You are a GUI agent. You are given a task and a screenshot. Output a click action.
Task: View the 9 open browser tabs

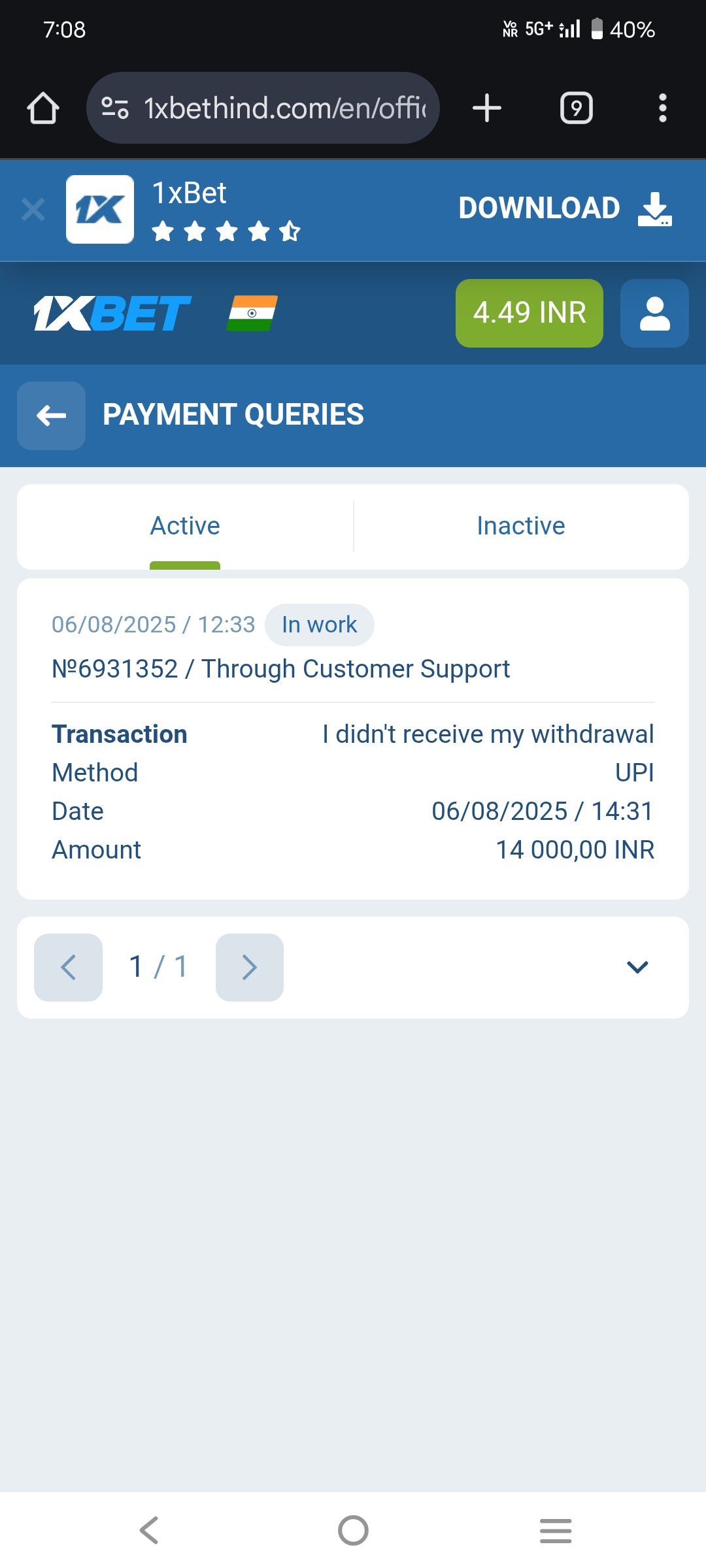tap(576, 108)
